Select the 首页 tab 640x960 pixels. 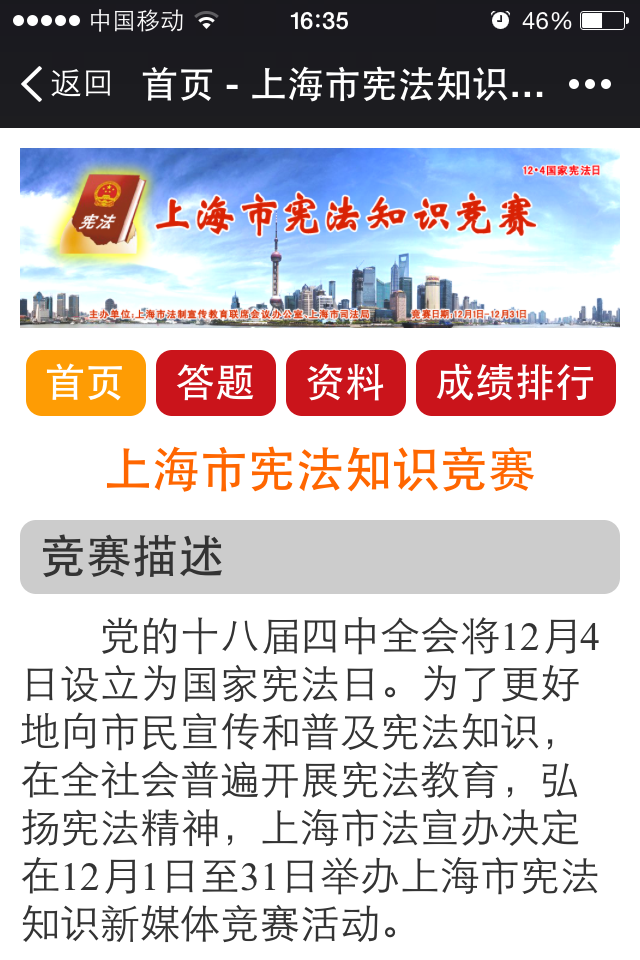click(x=86, y=383)
